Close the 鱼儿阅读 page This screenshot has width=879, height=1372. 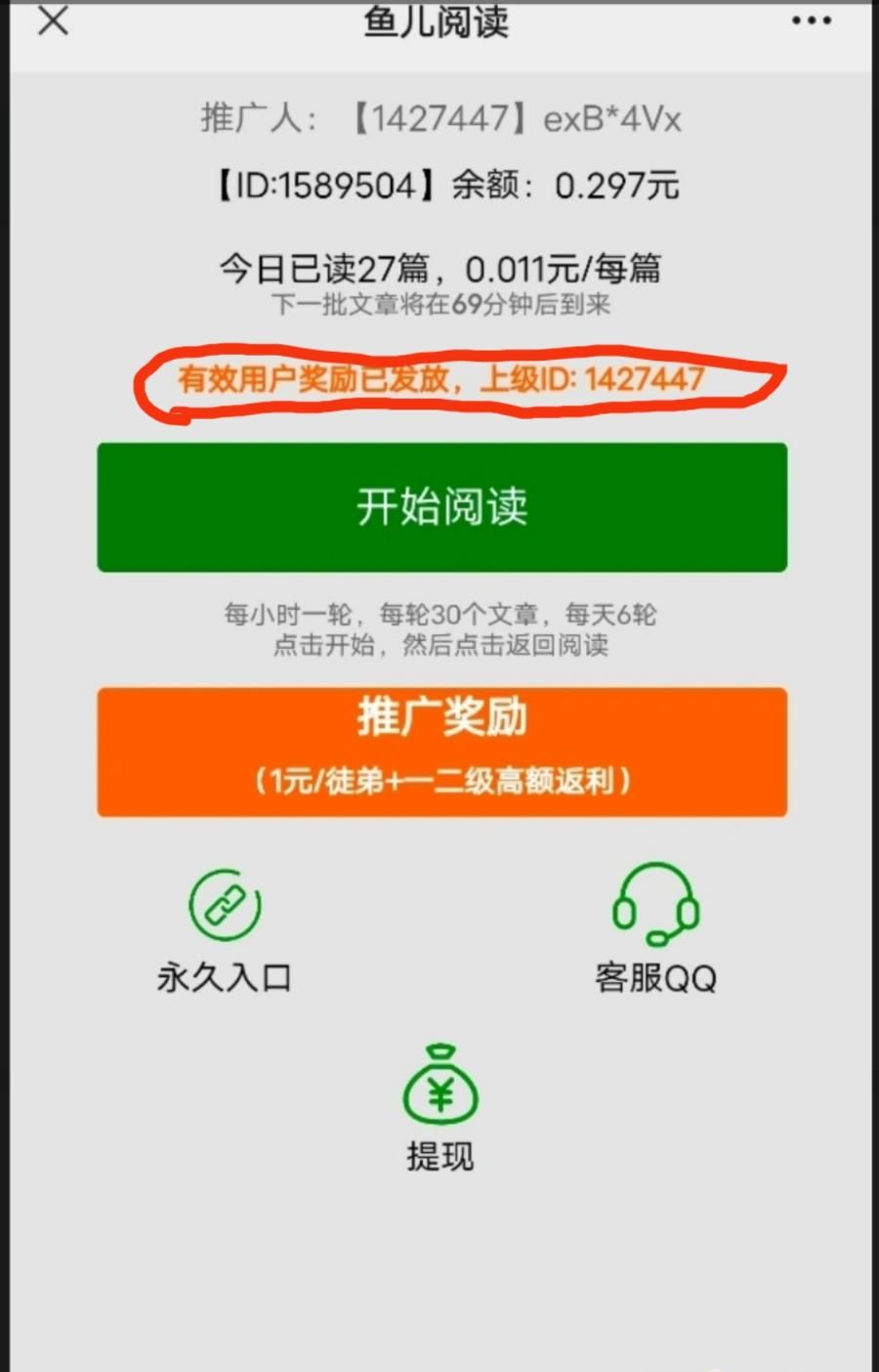53,20
